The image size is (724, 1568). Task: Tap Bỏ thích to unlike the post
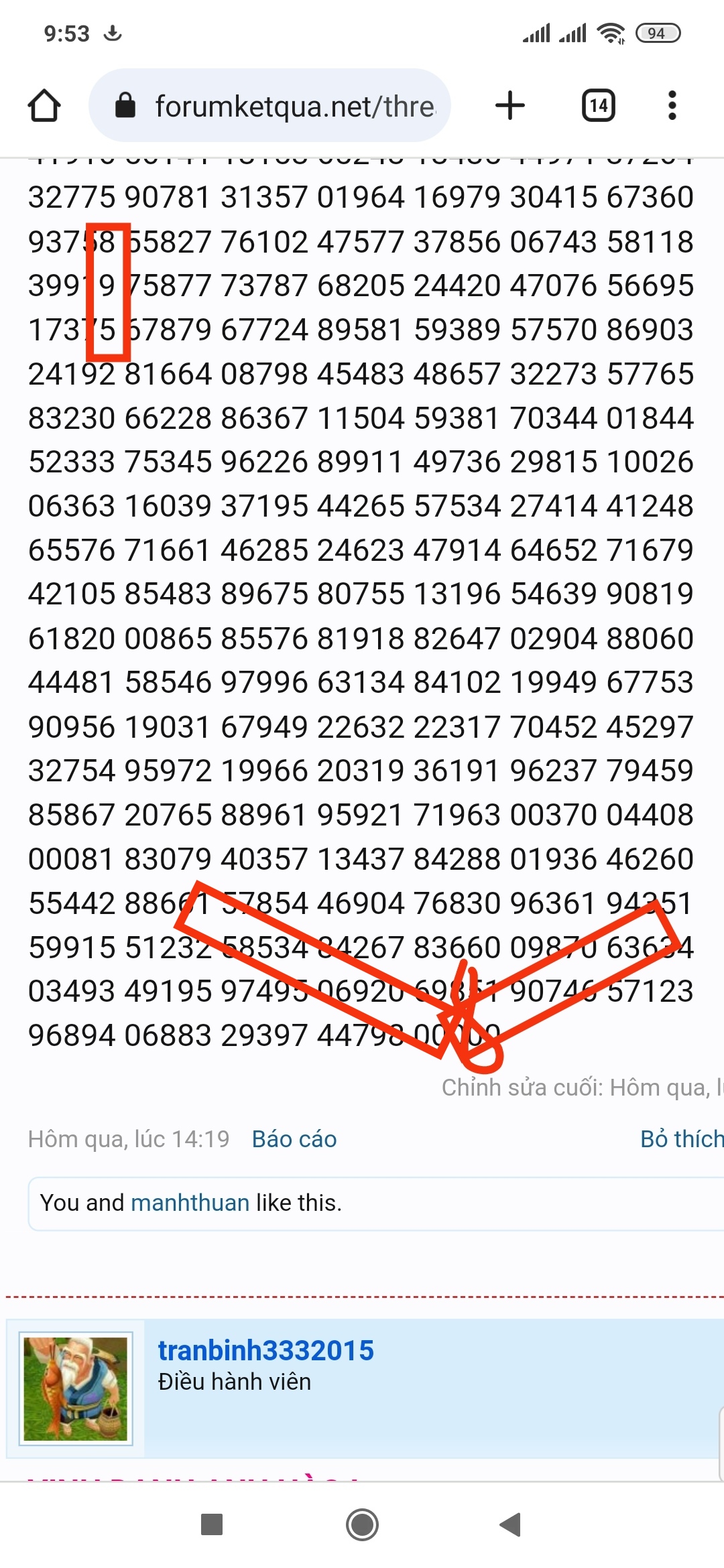[x=682, y=1139]
